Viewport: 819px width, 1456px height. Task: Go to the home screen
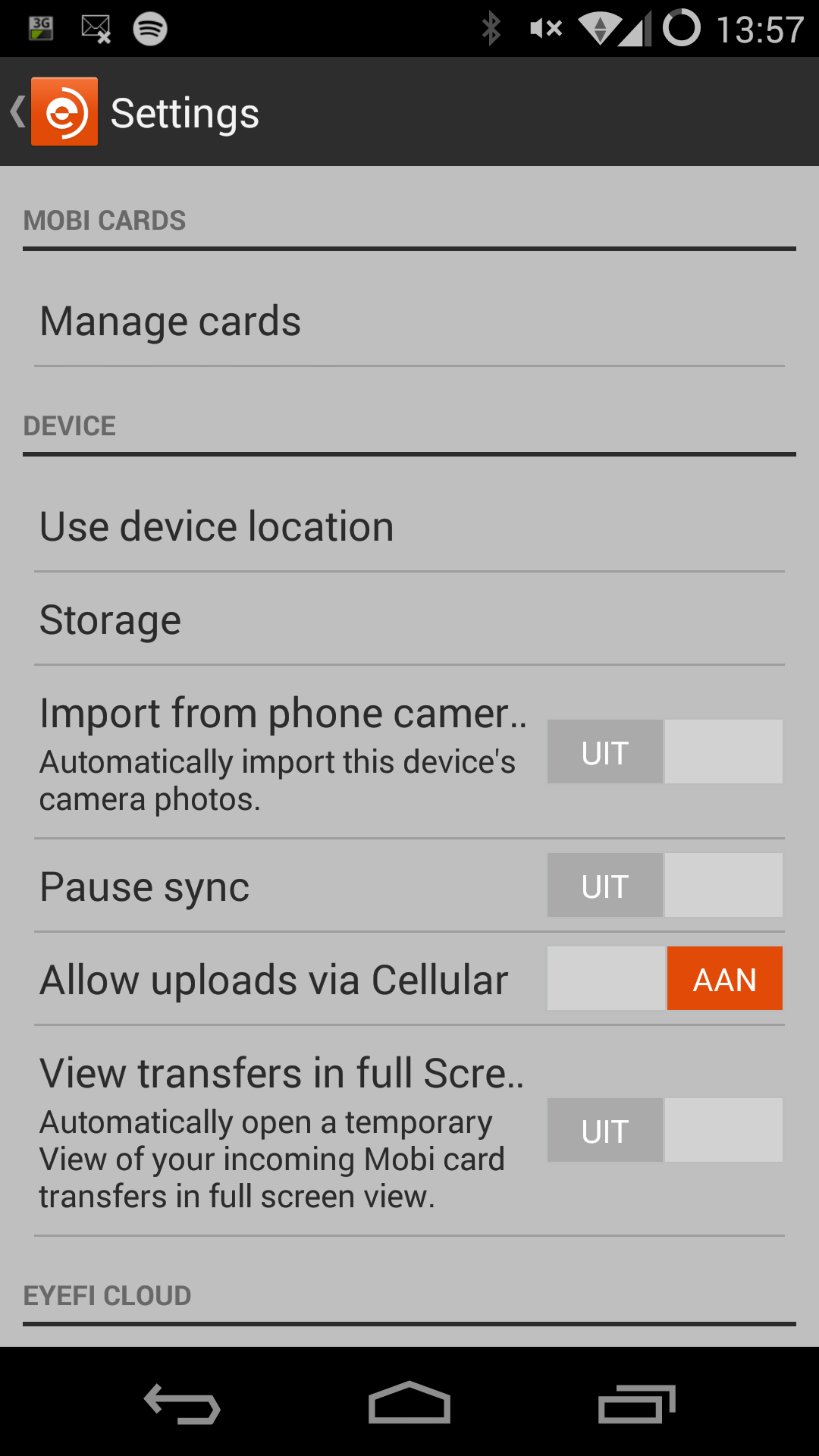coord(409,1403)
